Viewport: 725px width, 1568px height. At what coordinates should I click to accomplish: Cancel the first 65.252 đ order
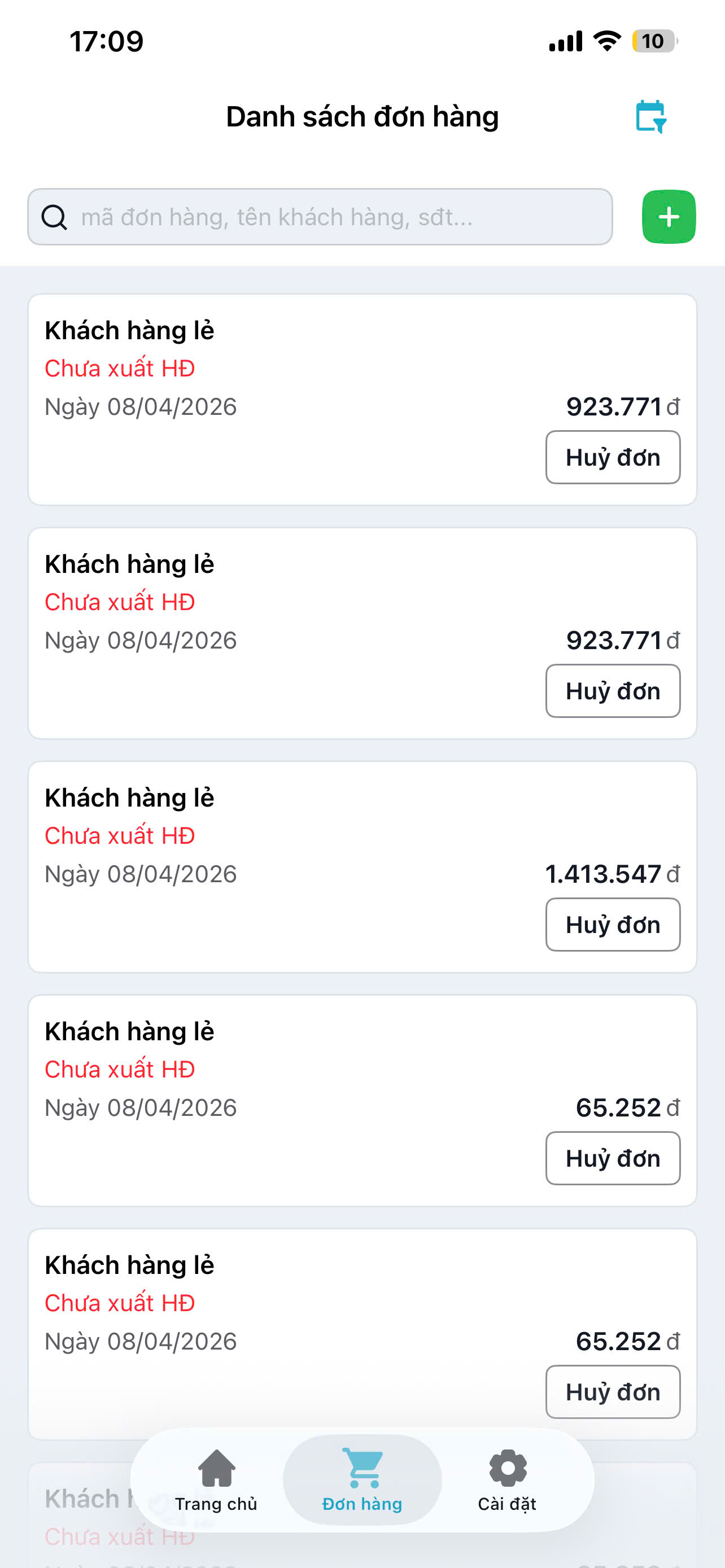pos(613,1158)
